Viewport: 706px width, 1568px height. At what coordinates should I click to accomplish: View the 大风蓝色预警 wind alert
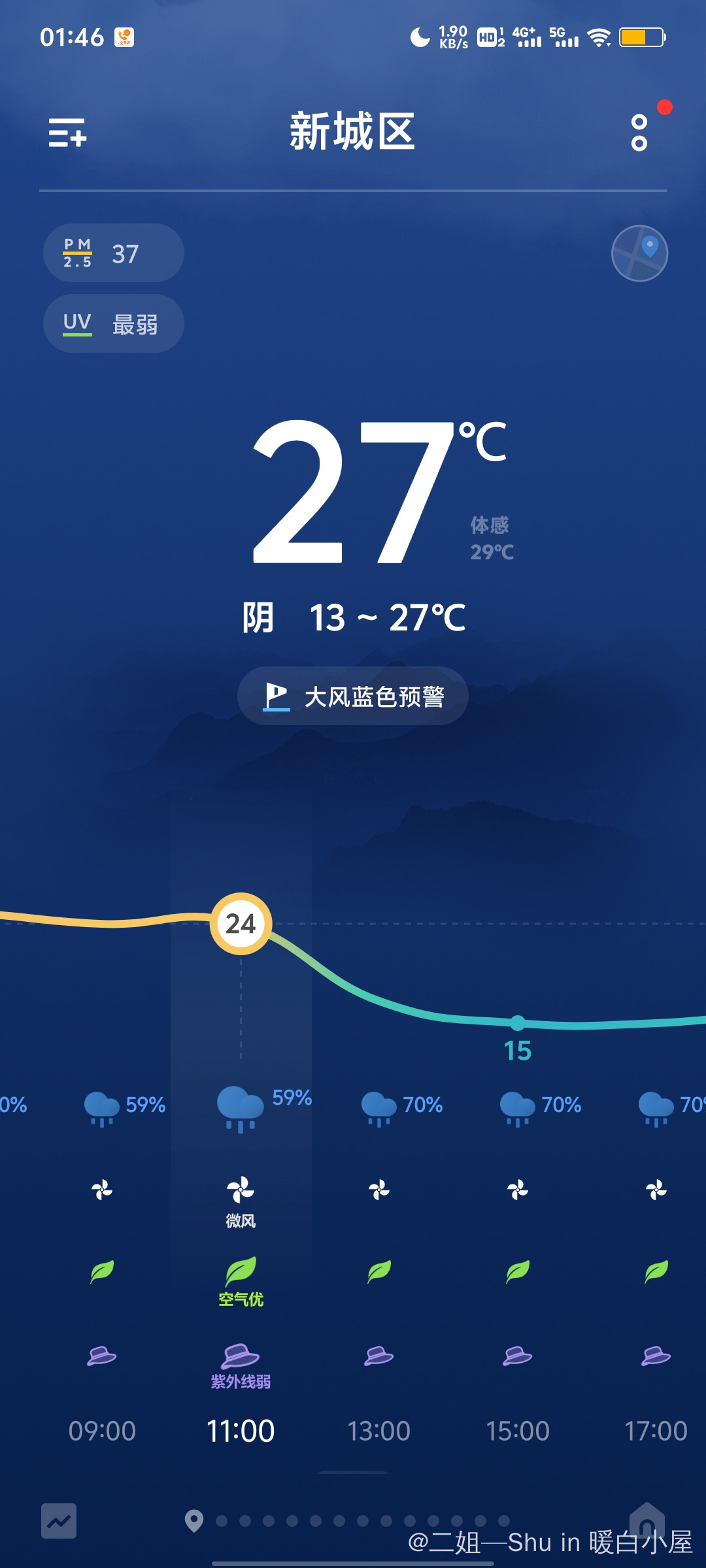pyautogui.click(x=353, y=696)
